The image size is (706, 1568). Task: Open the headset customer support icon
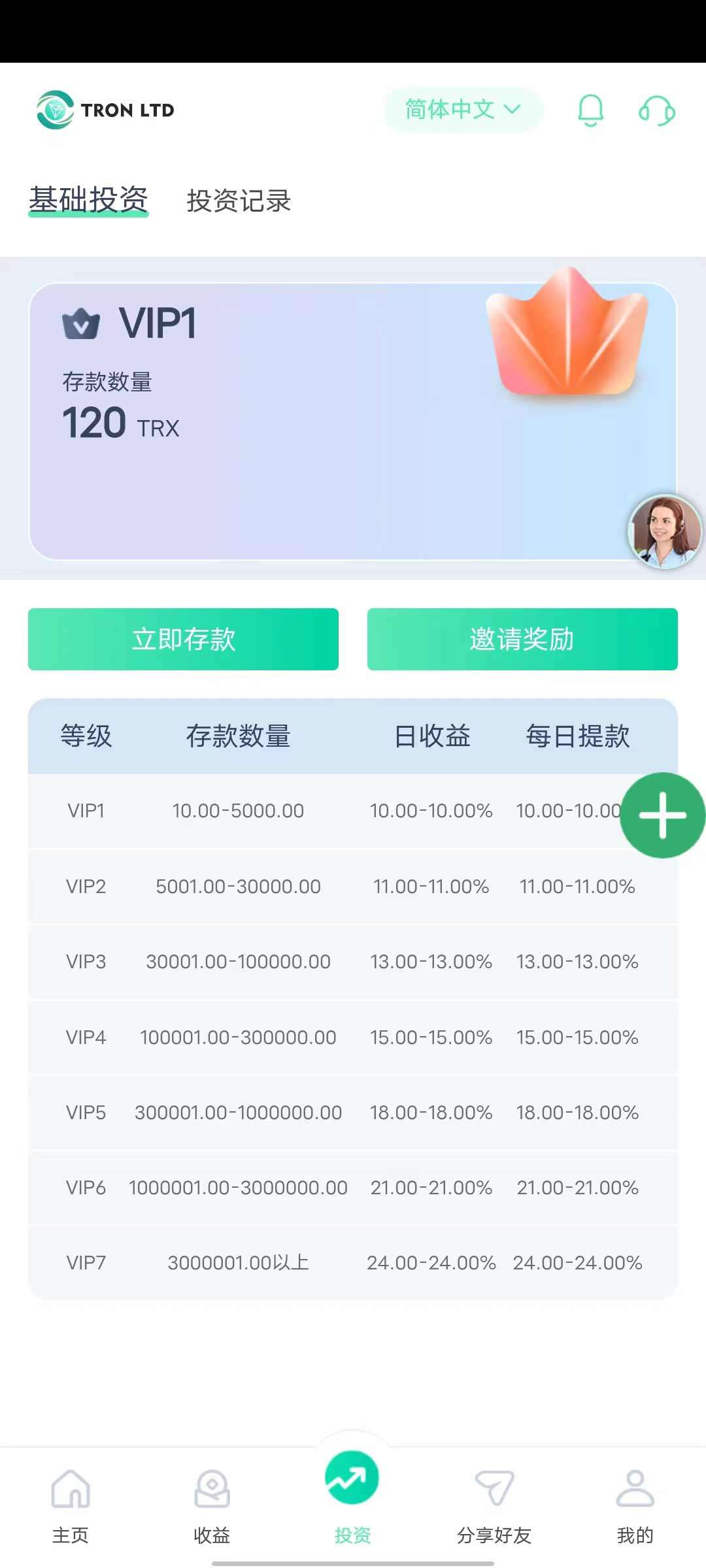[x=656, y=110]
